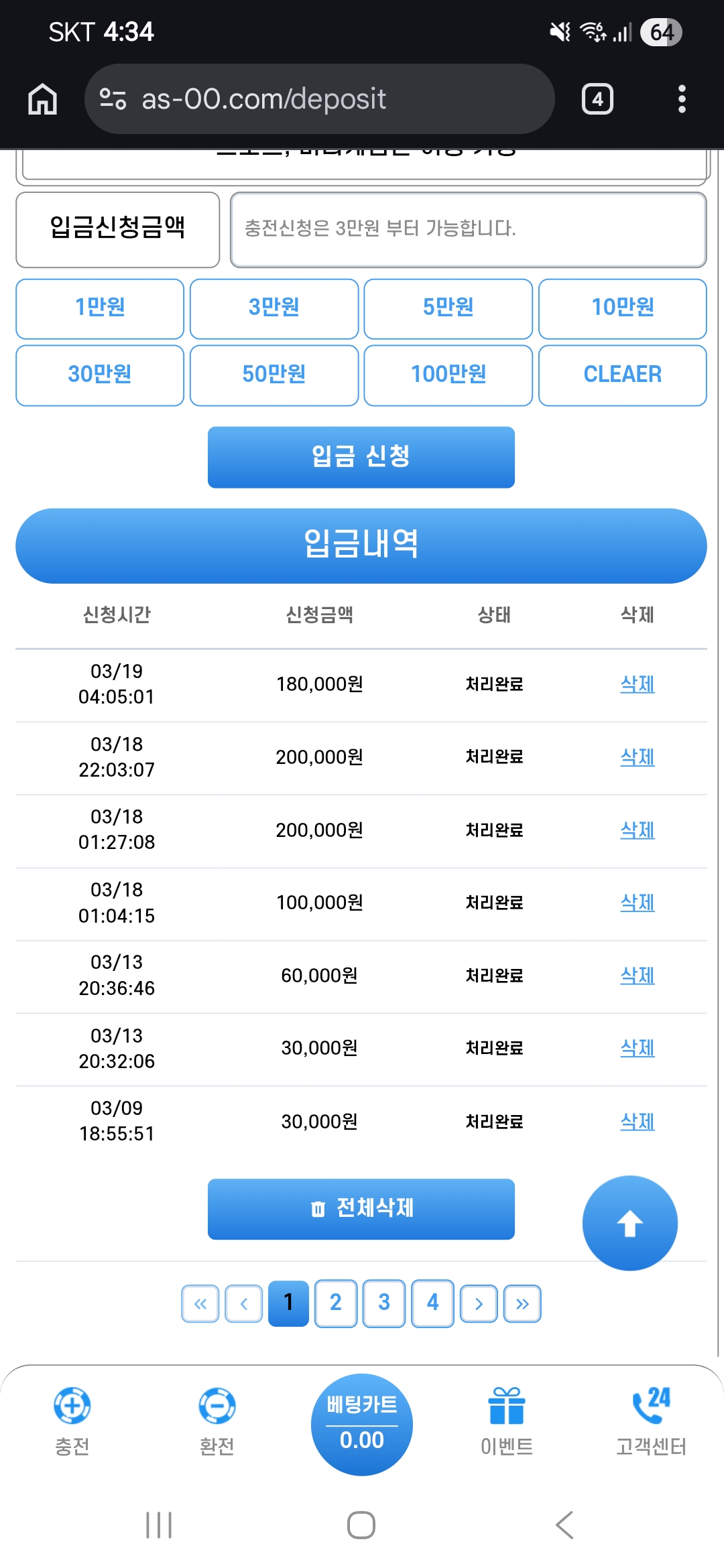
Task: Click 전체삭제 to delete all records
Action: 361,1209
